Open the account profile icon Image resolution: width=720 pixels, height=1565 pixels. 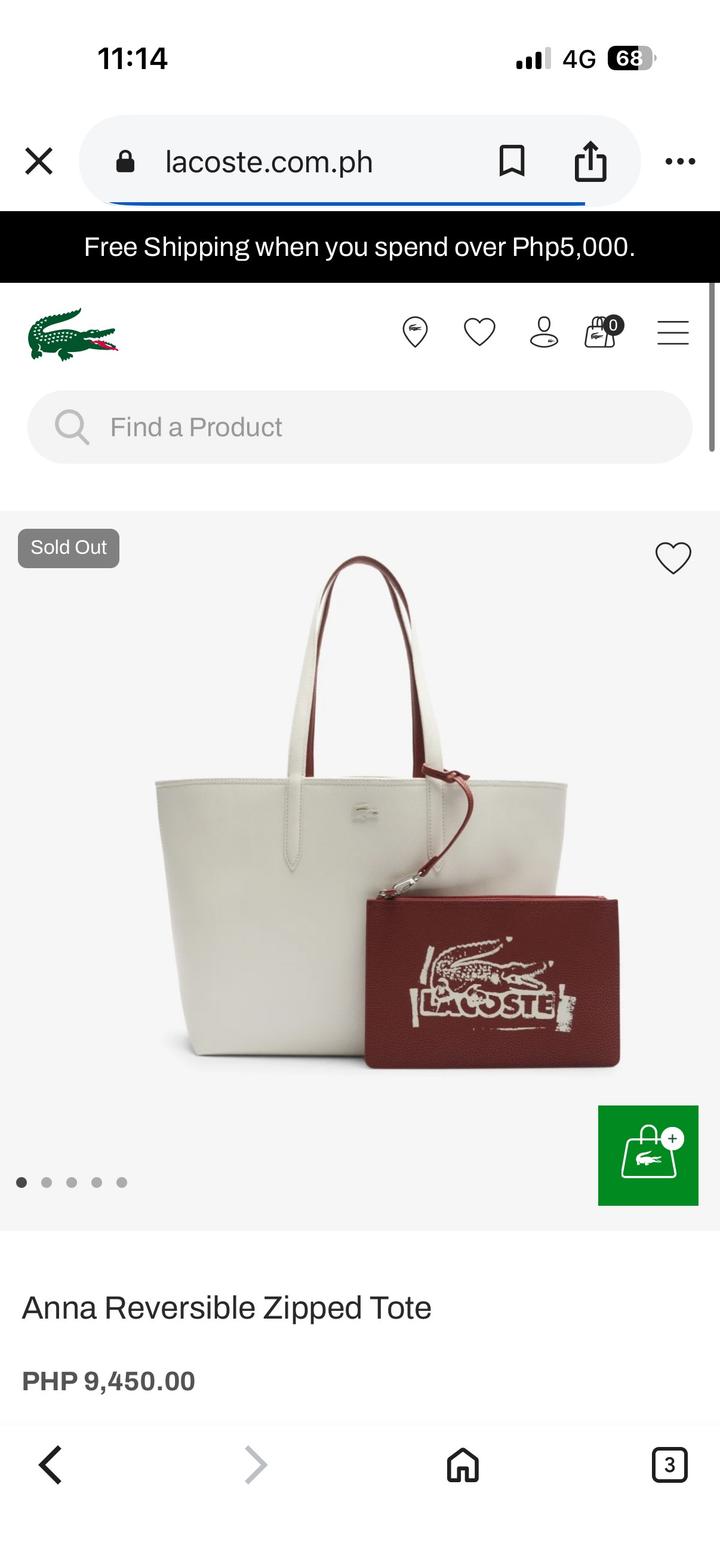point(543,332)
